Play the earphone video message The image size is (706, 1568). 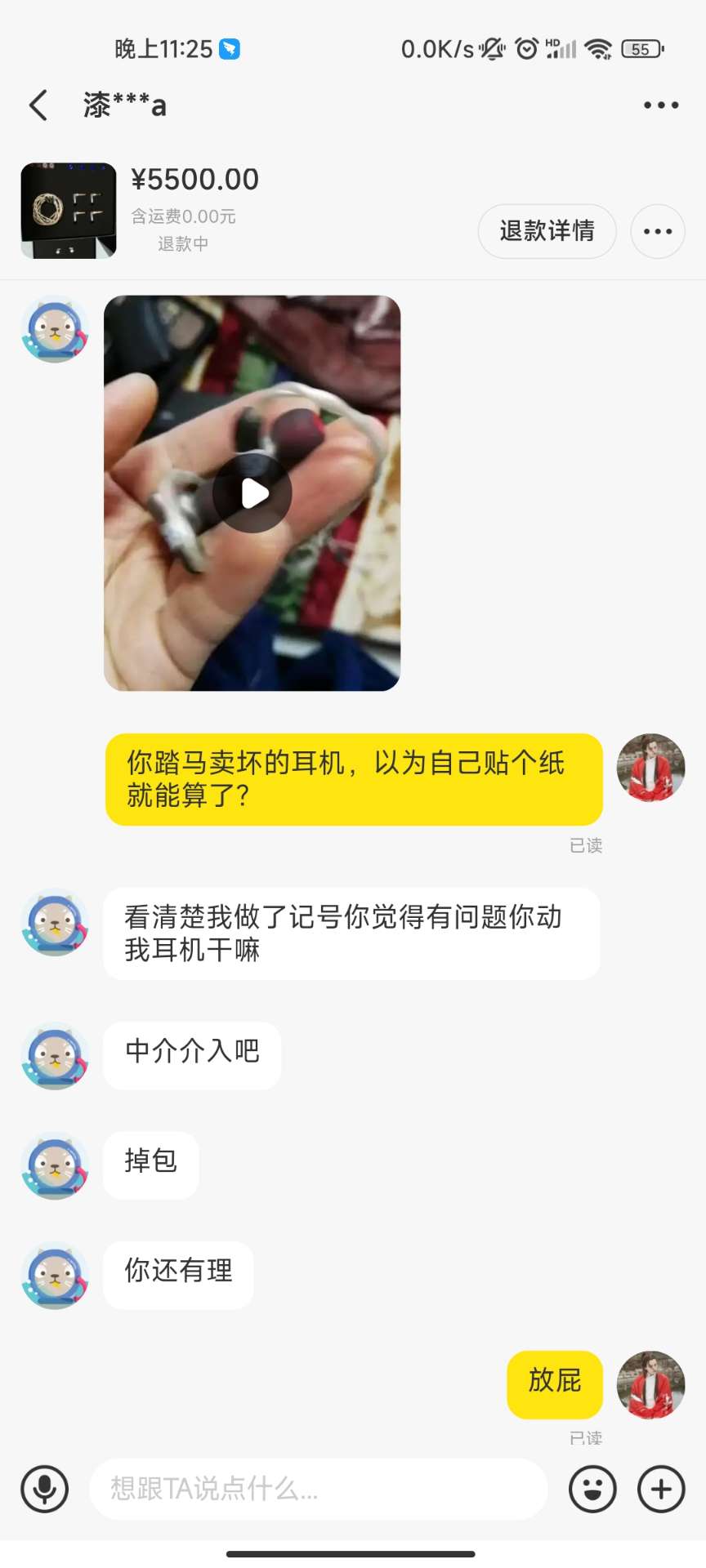coord(252,493)
